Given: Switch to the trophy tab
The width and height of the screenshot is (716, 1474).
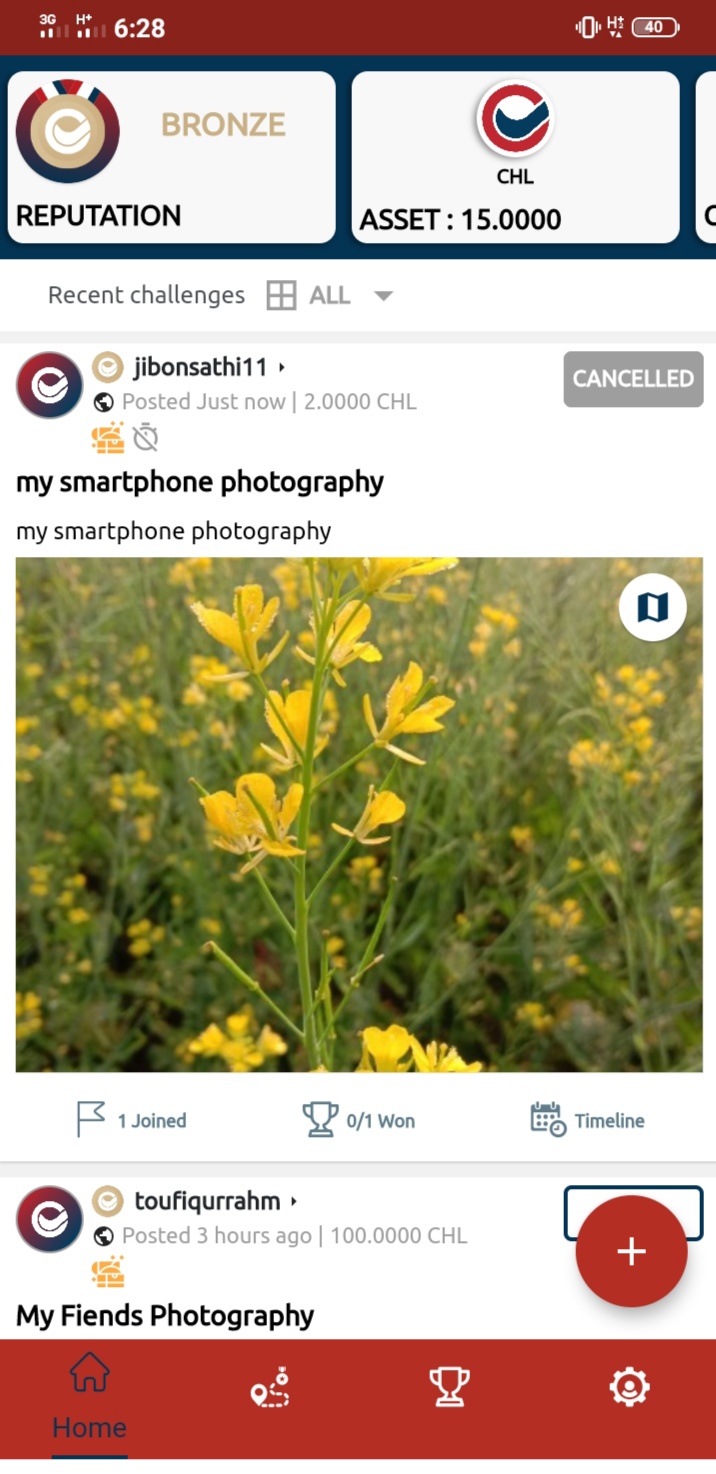Looking at the screenshot, I should (449, 1388).
